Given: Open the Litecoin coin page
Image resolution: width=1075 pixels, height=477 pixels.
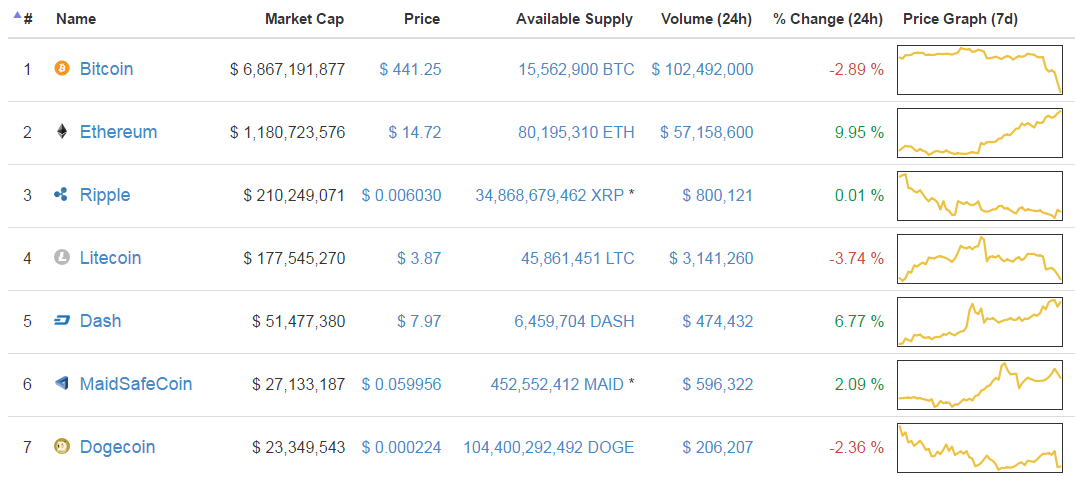Looking at the screenshot, I should pos(110,258).
